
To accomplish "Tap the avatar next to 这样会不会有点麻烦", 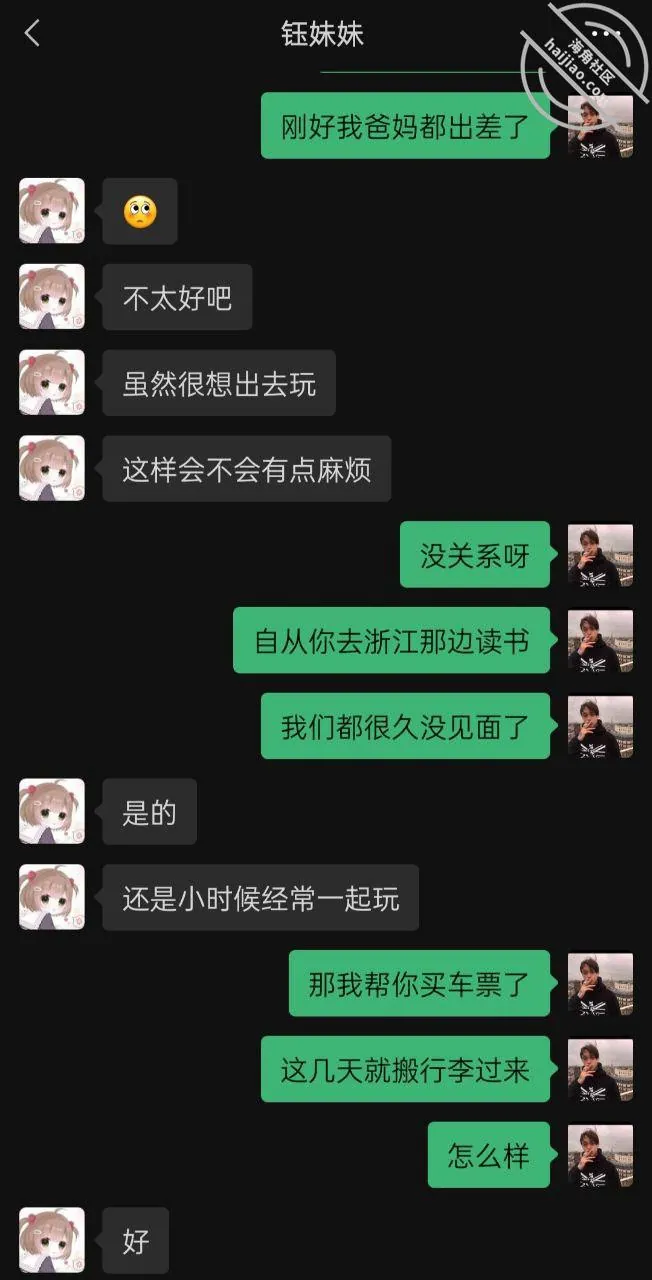I will tap(52, 468).
